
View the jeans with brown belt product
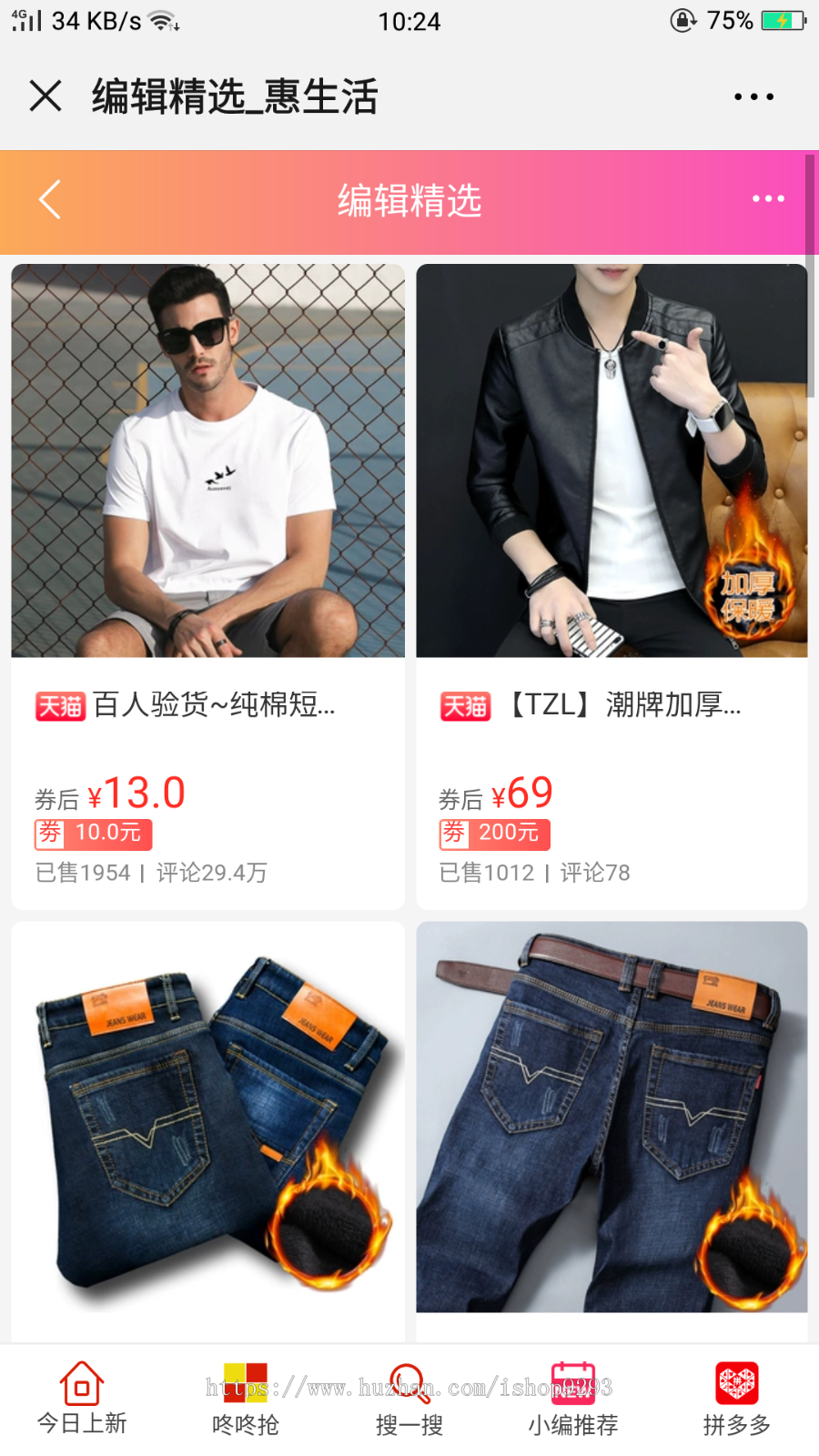612,1117
